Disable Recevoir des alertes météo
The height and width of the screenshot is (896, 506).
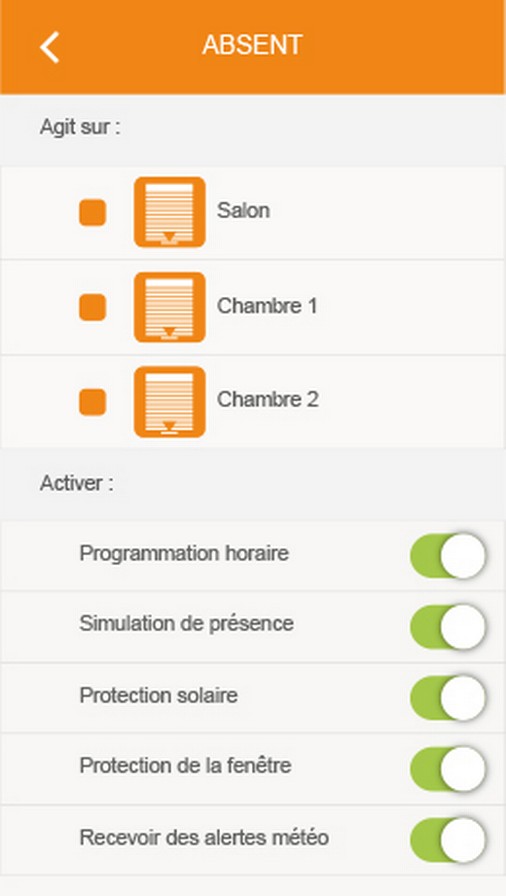pos(448,839)
